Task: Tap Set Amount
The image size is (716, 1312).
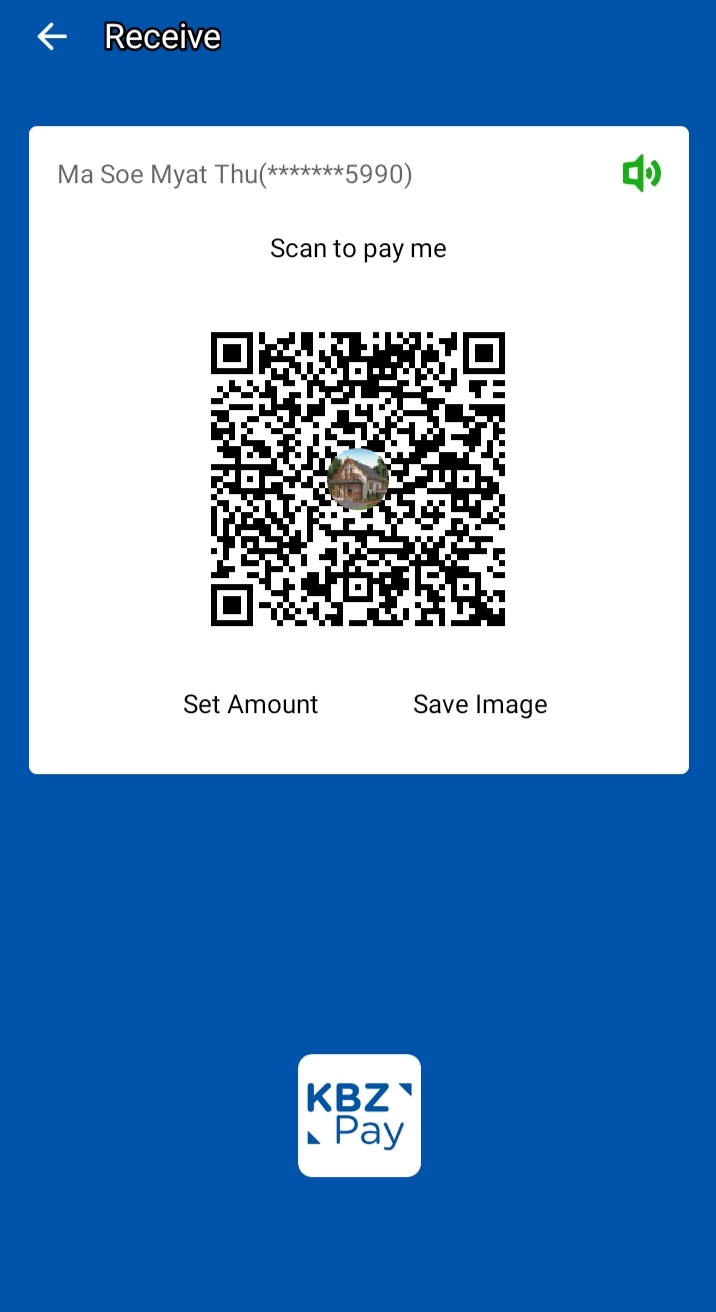Action: point(250,704)
